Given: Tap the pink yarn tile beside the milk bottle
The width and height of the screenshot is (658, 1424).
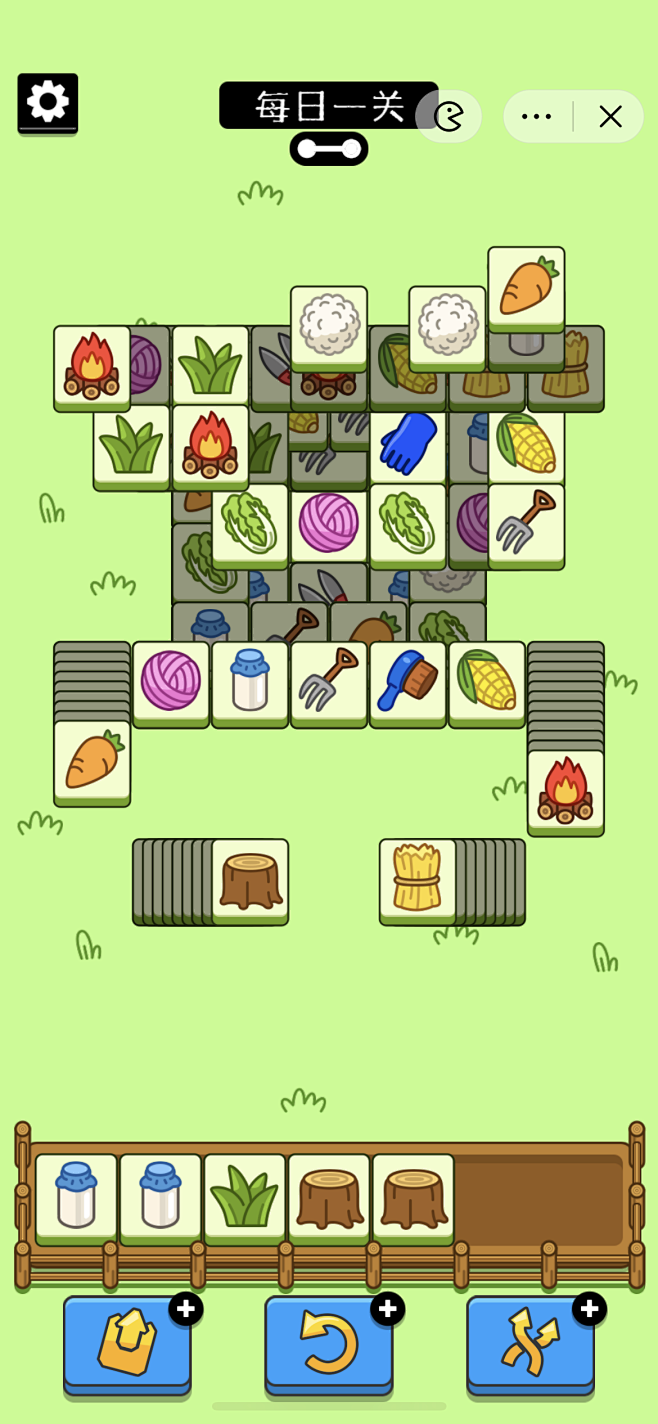Looking at the screenshot, I should point(171,684).
